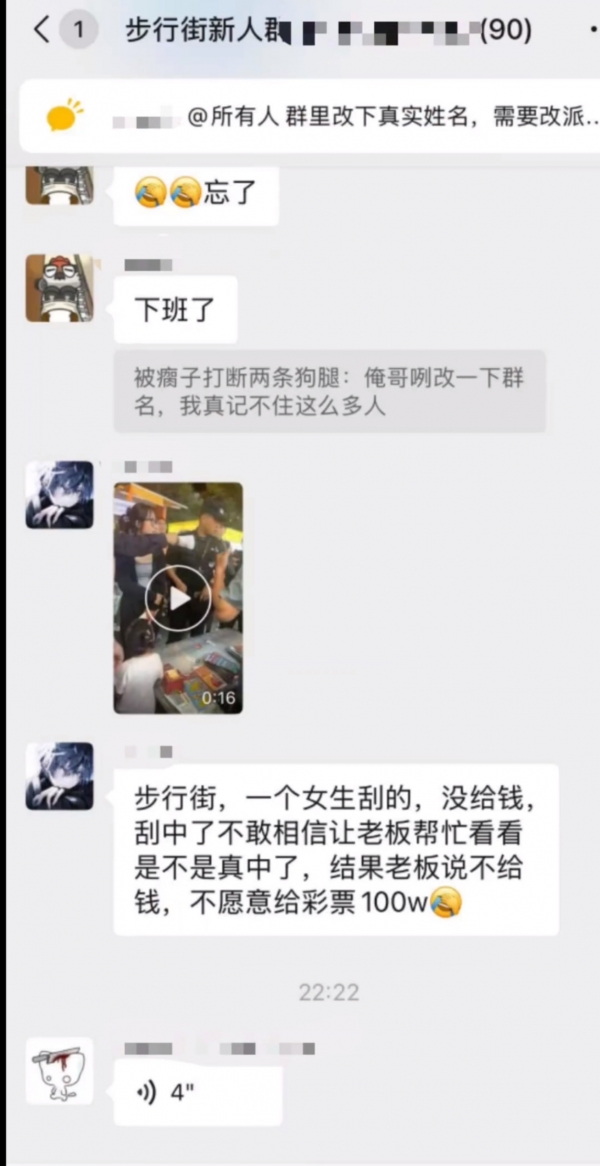
Task: Open avatar beside the 步行街 lottery message
Action: coord(59,776)
